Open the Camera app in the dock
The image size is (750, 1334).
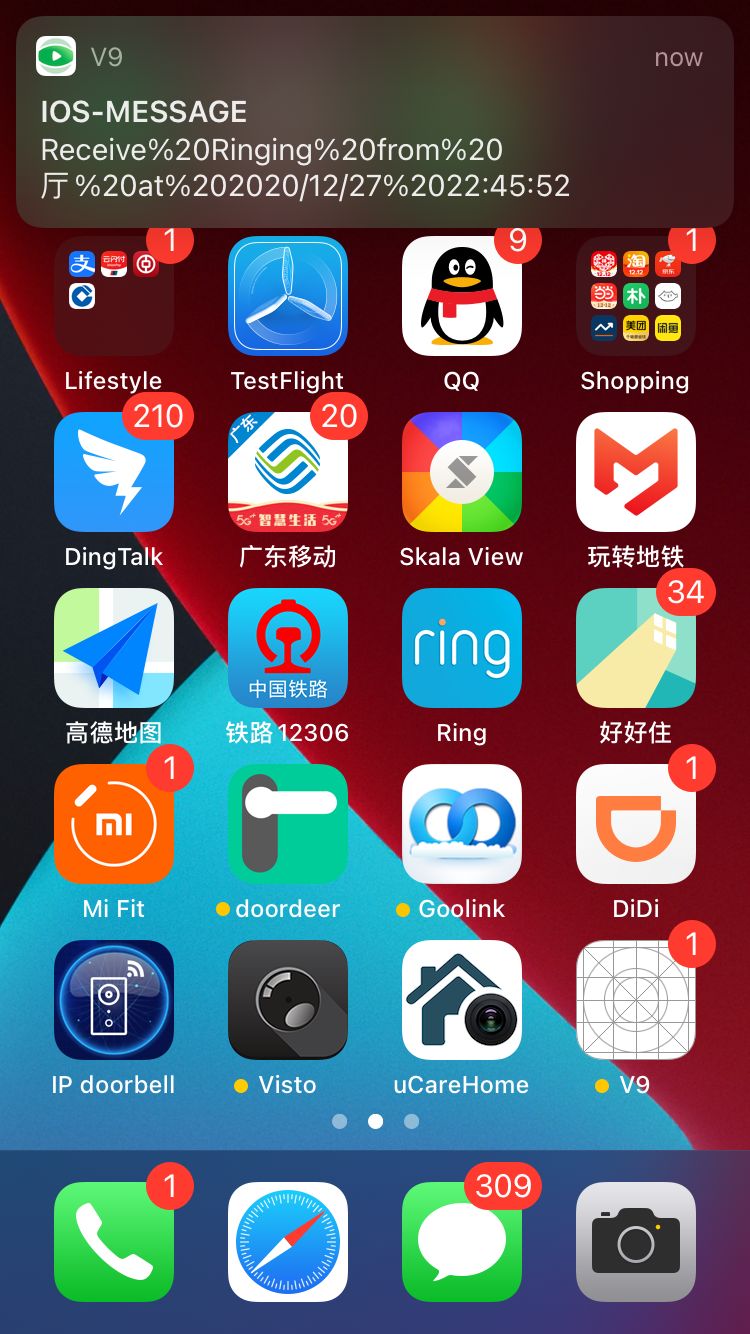(x=636, y=1242)
